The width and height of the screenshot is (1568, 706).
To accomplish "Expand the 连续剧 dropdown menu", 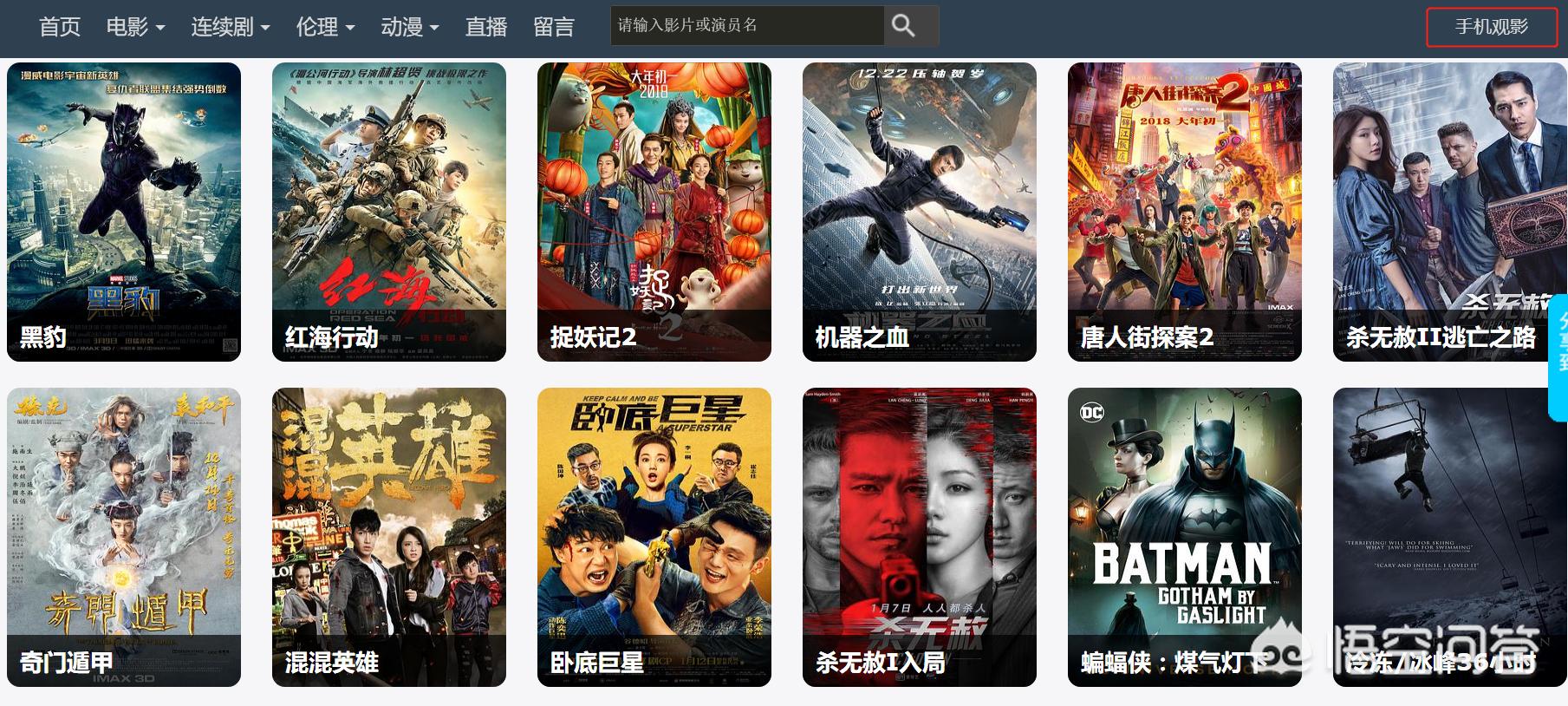I will coord(230,27).
